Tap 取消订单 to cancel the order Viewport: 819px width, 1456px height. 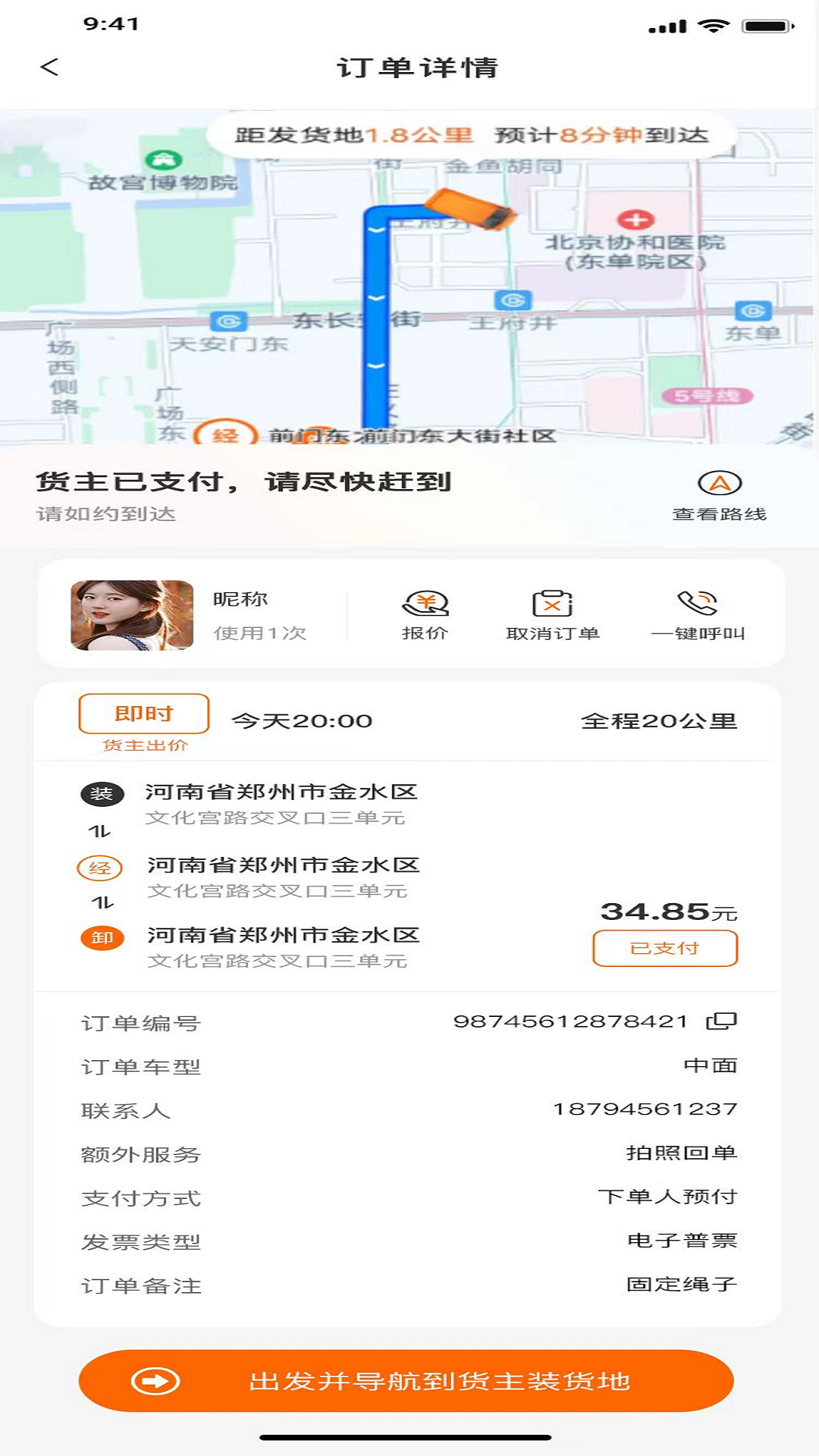coord(553,615)
